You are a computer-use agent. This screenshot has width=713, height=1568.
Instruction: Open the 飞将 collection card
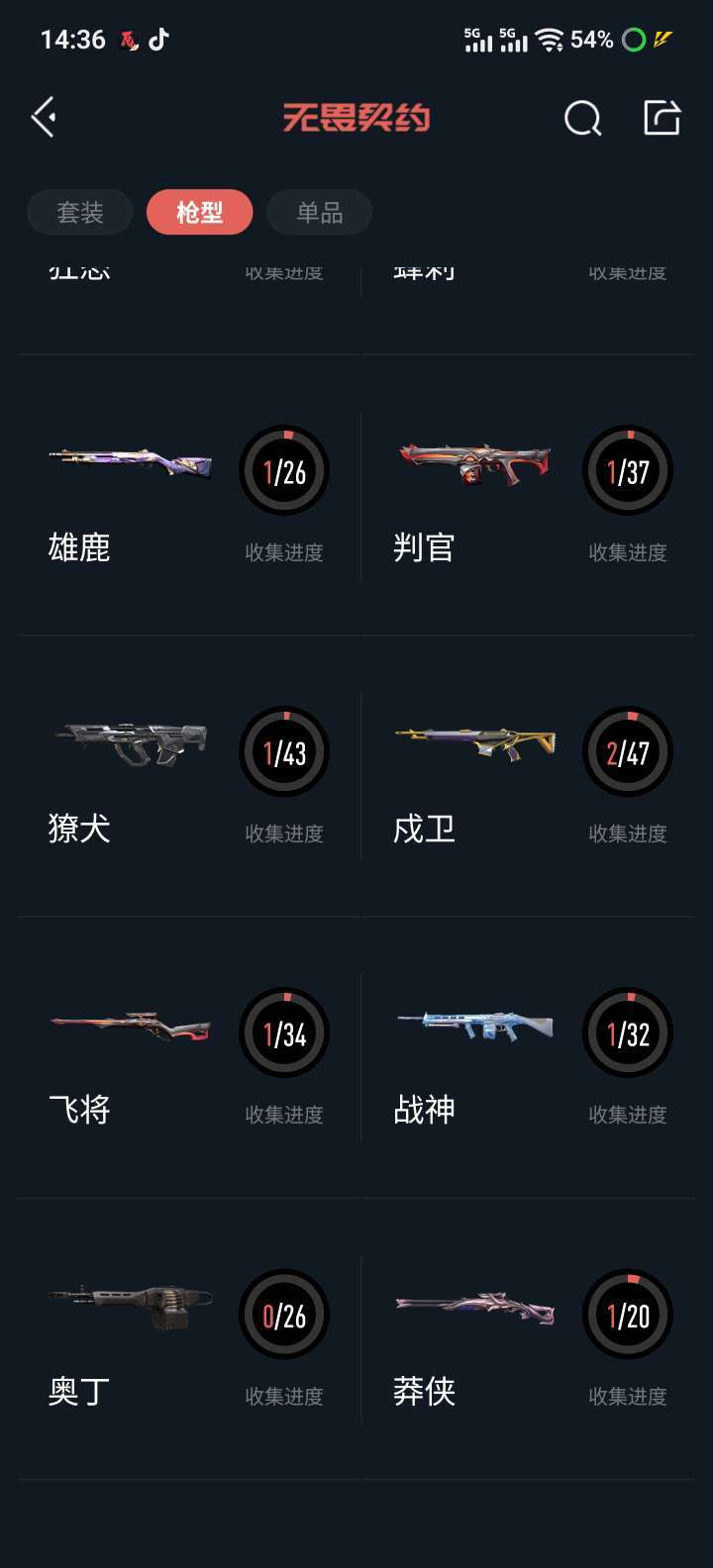click(189, 1057)
